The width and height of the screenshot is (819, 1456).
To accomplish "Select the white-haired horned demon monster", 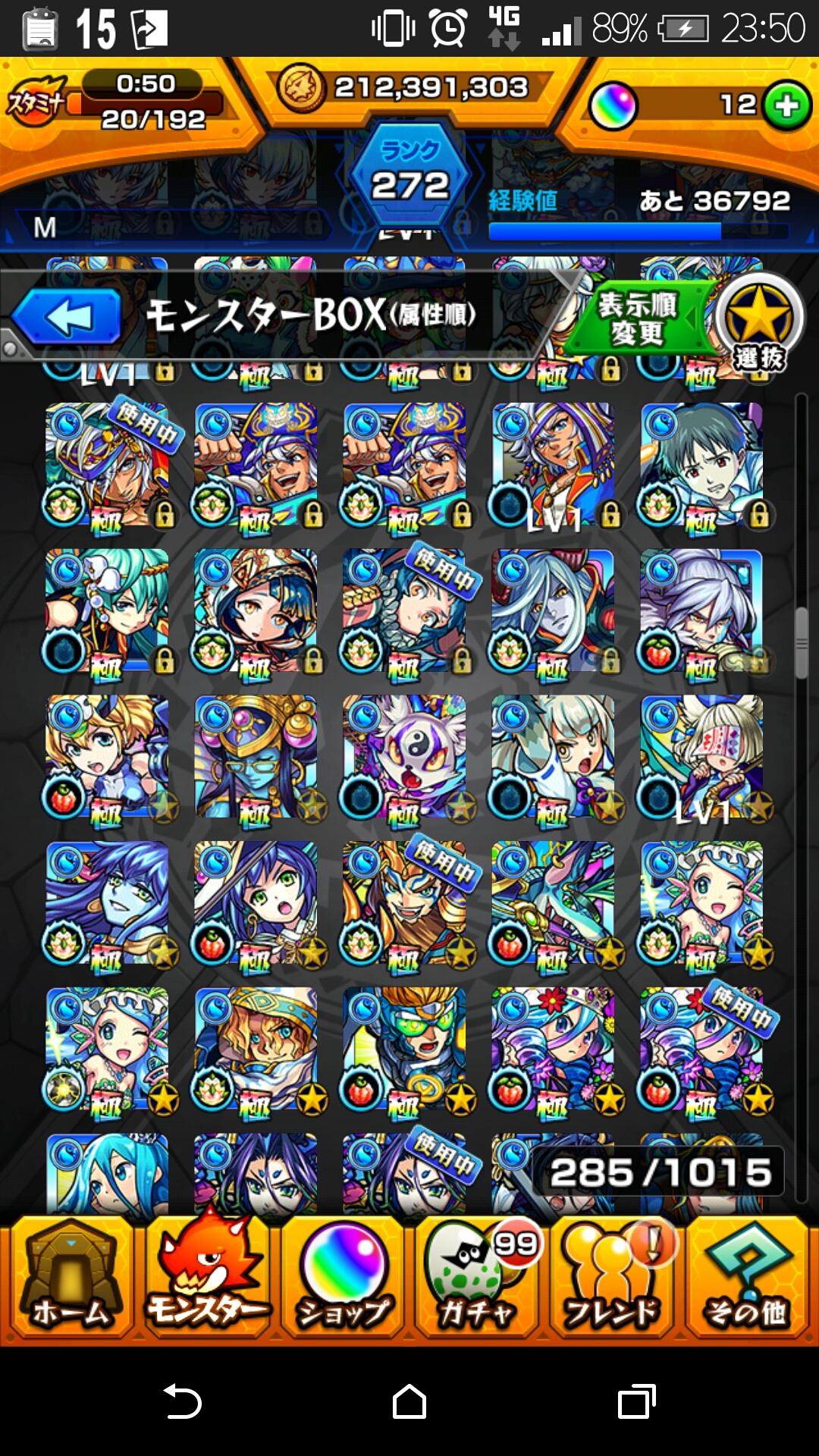I will (x=554, y=611).
